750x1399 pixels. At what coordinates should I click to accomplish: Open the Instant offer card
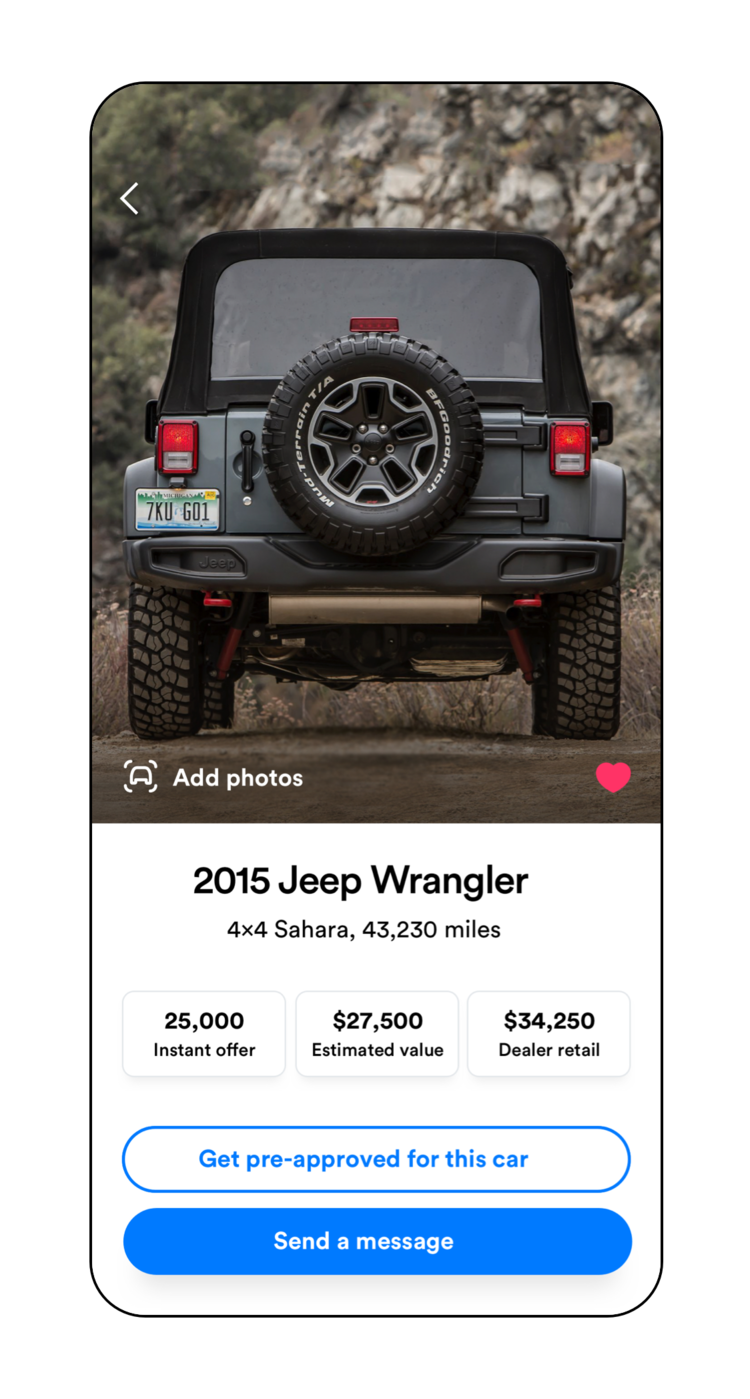pos(204,1034)
